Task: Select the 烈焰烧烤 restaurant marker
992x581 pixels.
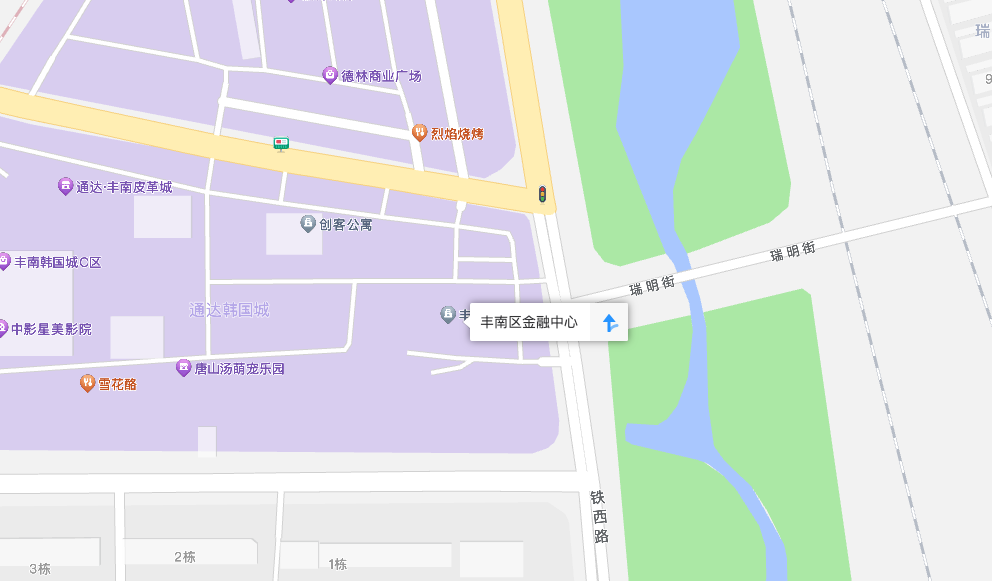Action: [x=420, y=133]
